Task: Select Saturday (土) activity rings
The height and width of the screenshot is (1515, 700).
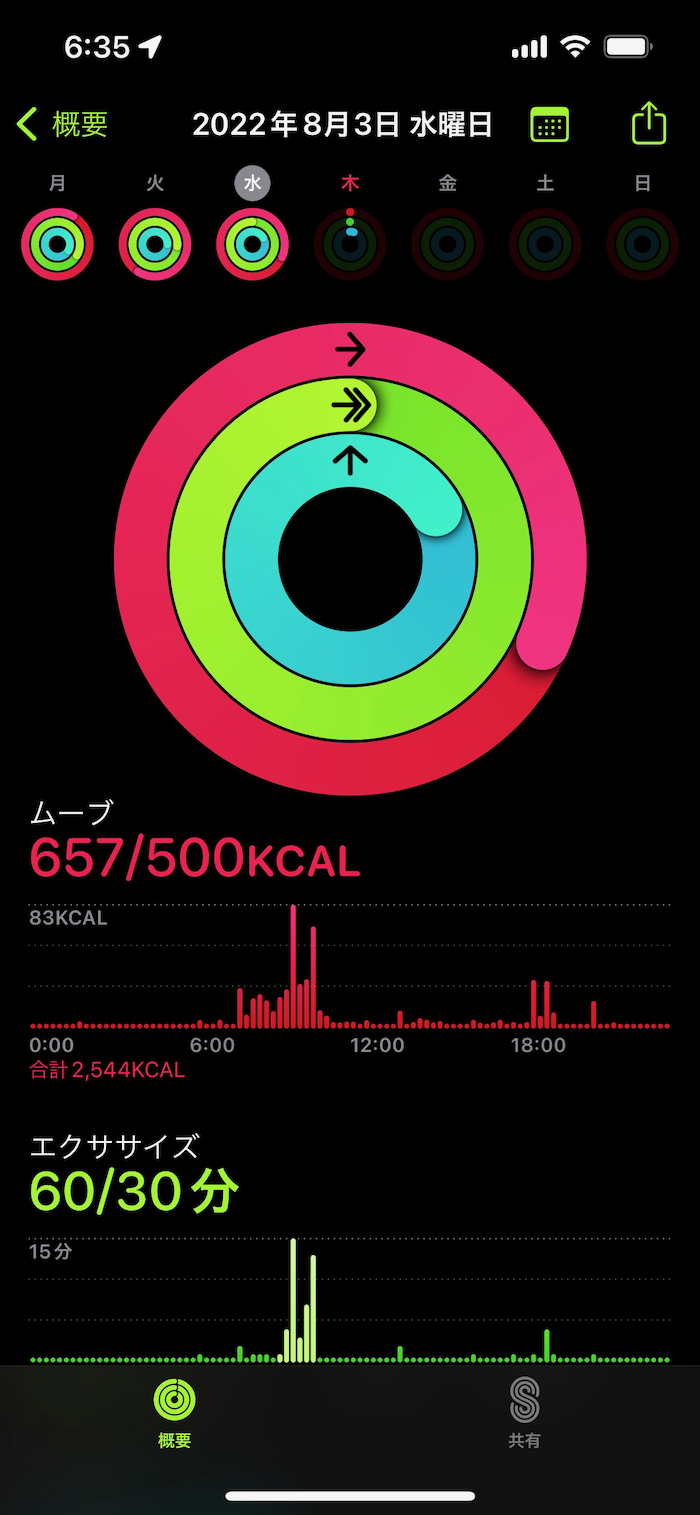Action: click(x=545, y=243)
